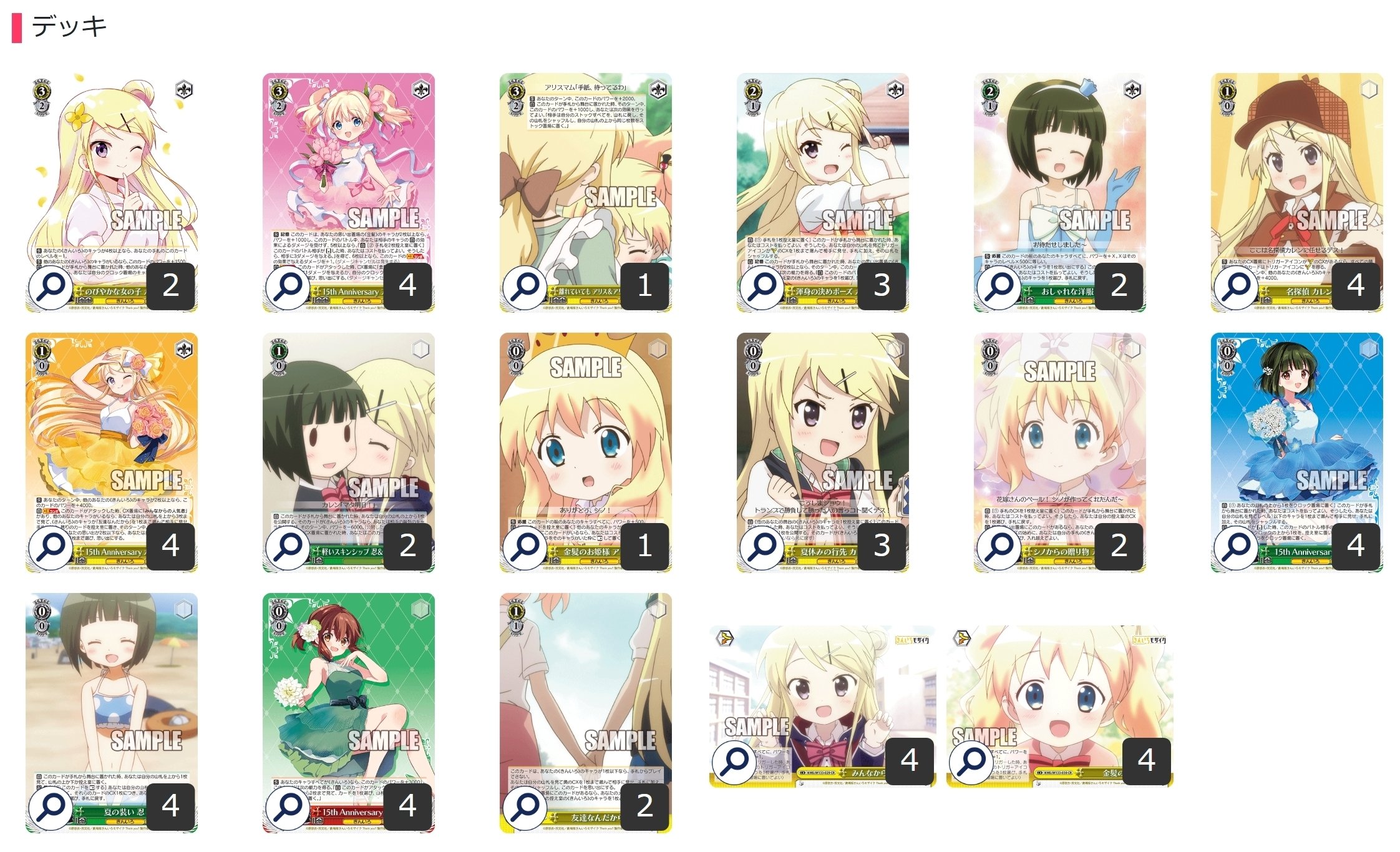Magnify the 名探偵 カレン card

point(1237,286)
